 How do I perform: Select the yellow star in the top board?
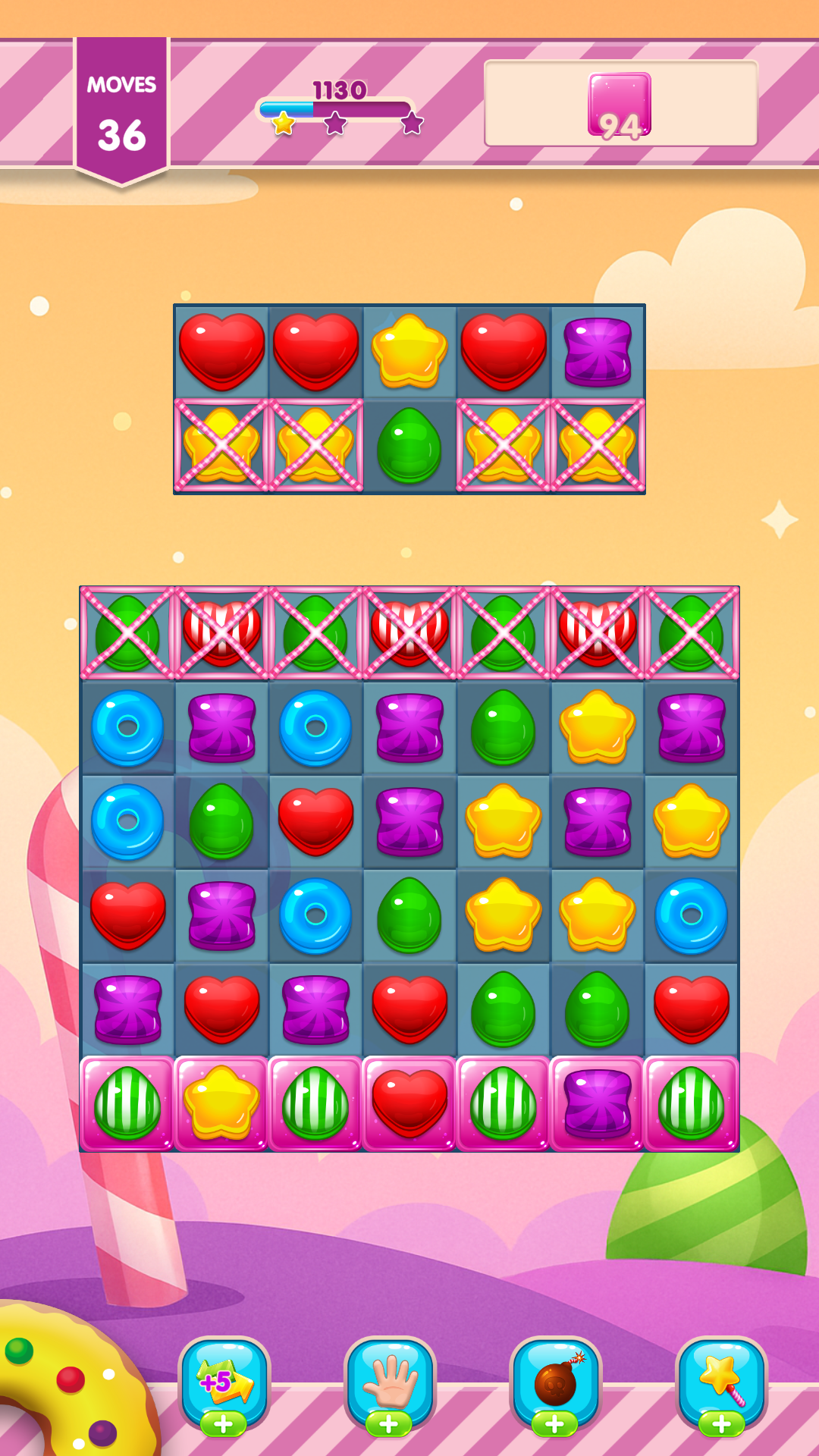[x=409, y=351]
